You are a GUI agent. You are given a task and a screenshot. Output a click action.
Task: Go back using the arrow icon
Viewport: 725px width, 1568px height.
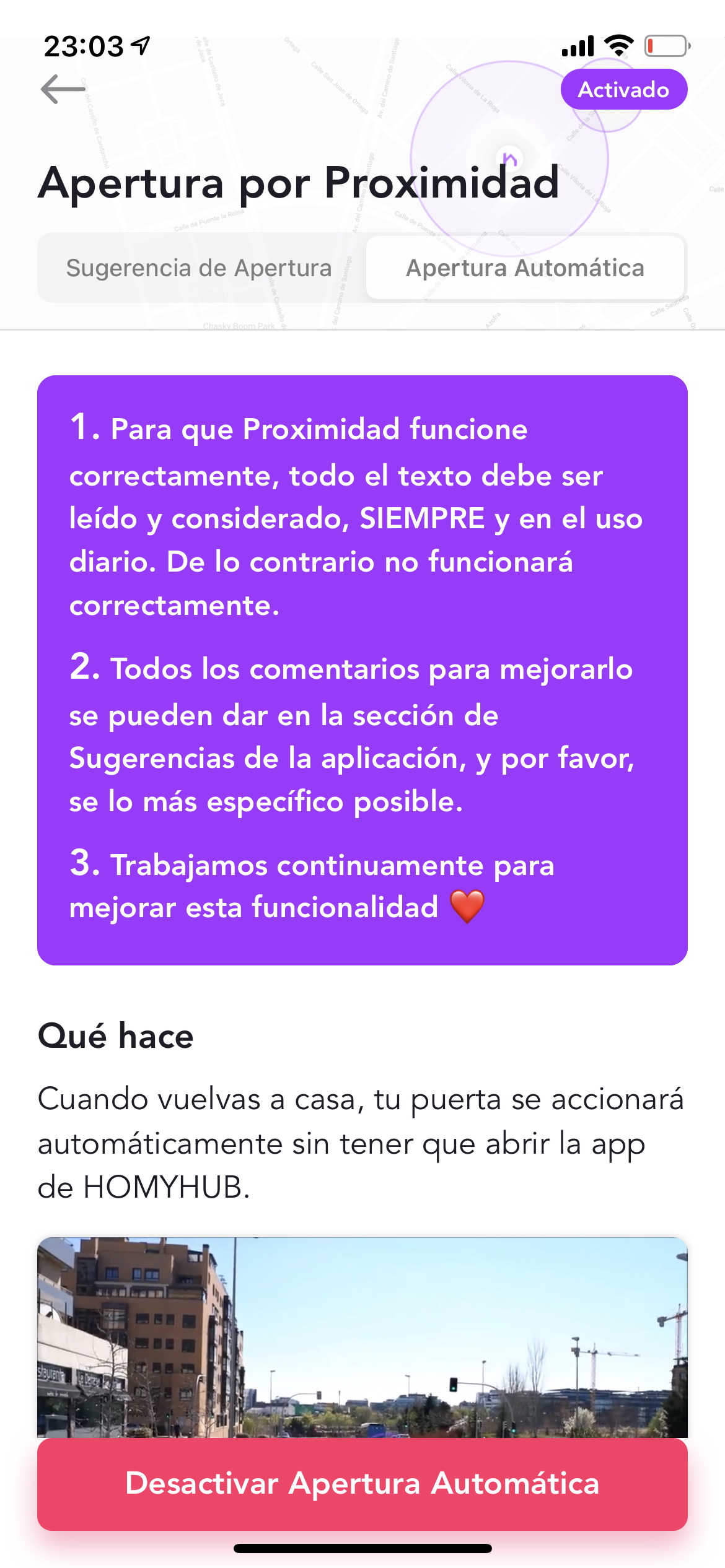63,89
